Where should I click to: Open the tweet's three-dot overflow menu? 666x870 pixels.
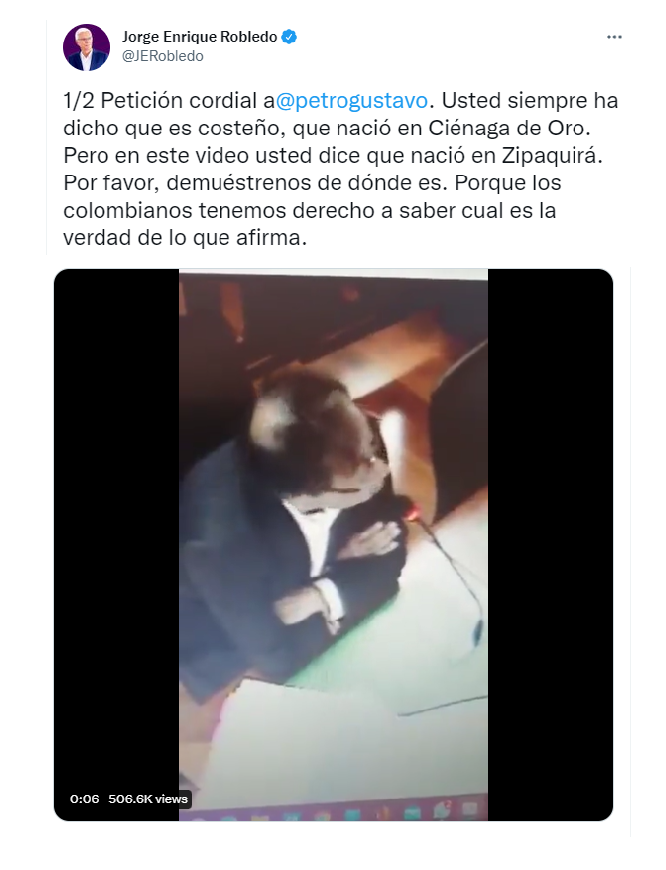(614, 36)
